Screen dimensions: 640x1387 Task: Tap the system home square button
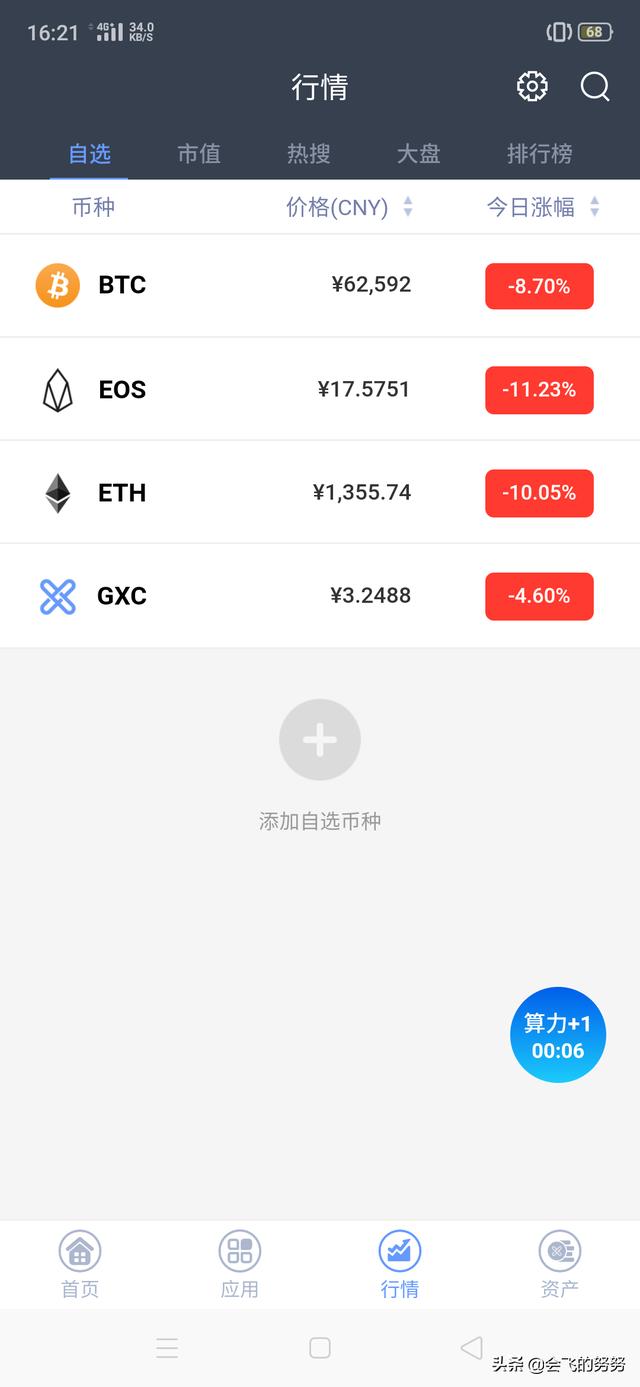point(320,1348)
